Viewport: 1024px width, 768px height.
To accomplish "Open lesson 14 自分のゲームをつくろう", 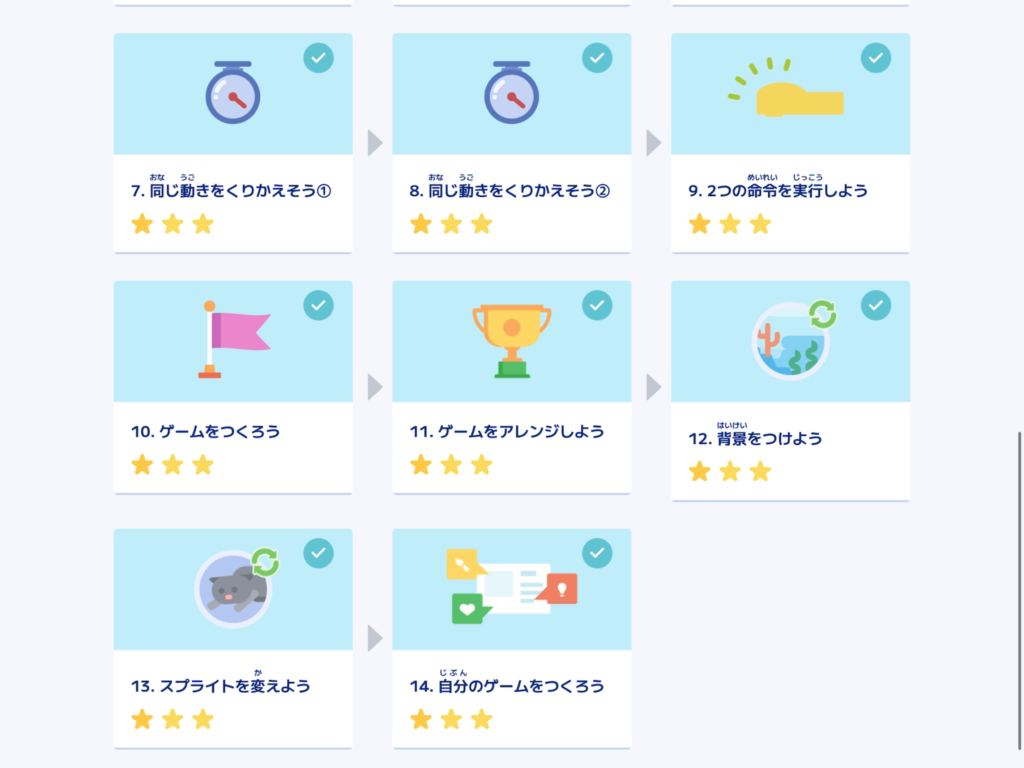I will coord(511,637).
